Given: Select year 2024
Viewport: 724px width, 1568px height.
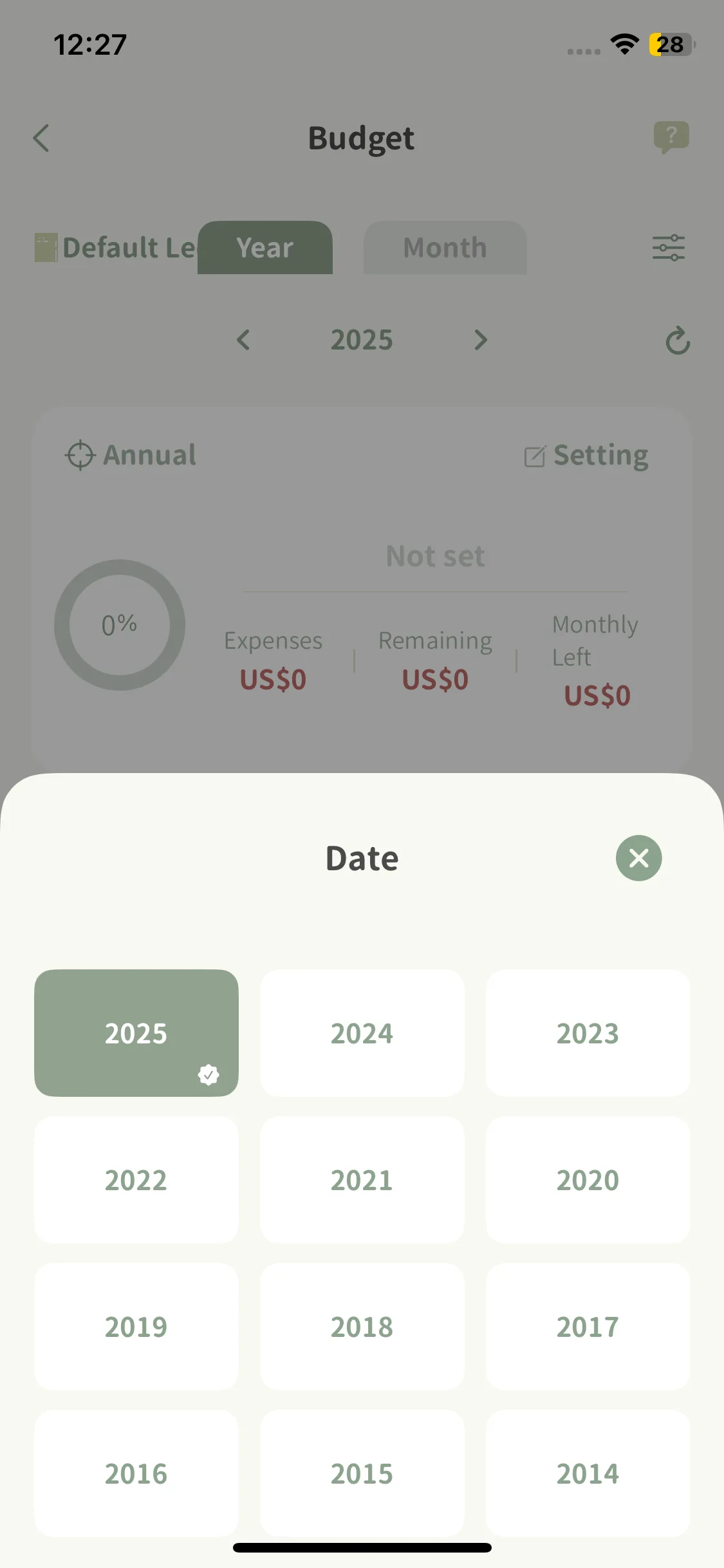Looking at the screenshot, I should [x=362, y=1032].
